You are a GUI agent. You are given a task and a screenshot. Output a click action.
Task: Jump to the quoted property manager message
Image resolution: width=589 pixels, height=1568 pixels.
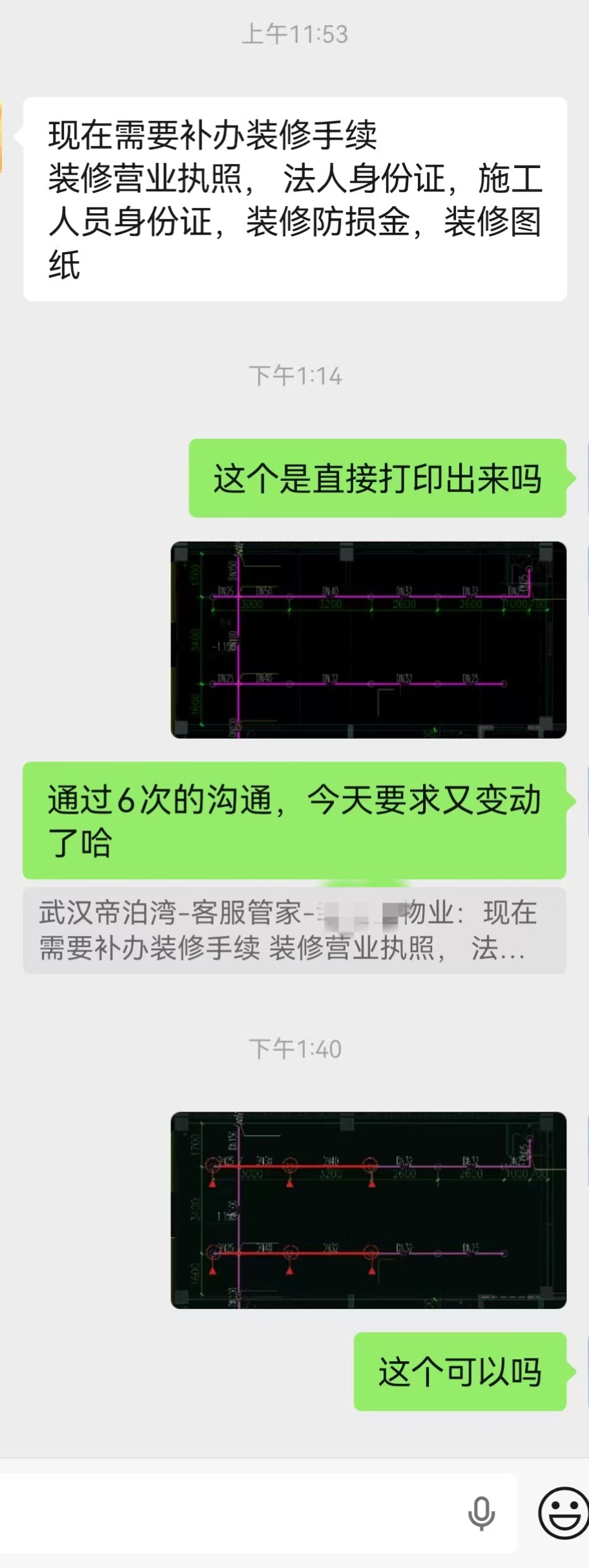pyautogui.click(x=294, y=931)
